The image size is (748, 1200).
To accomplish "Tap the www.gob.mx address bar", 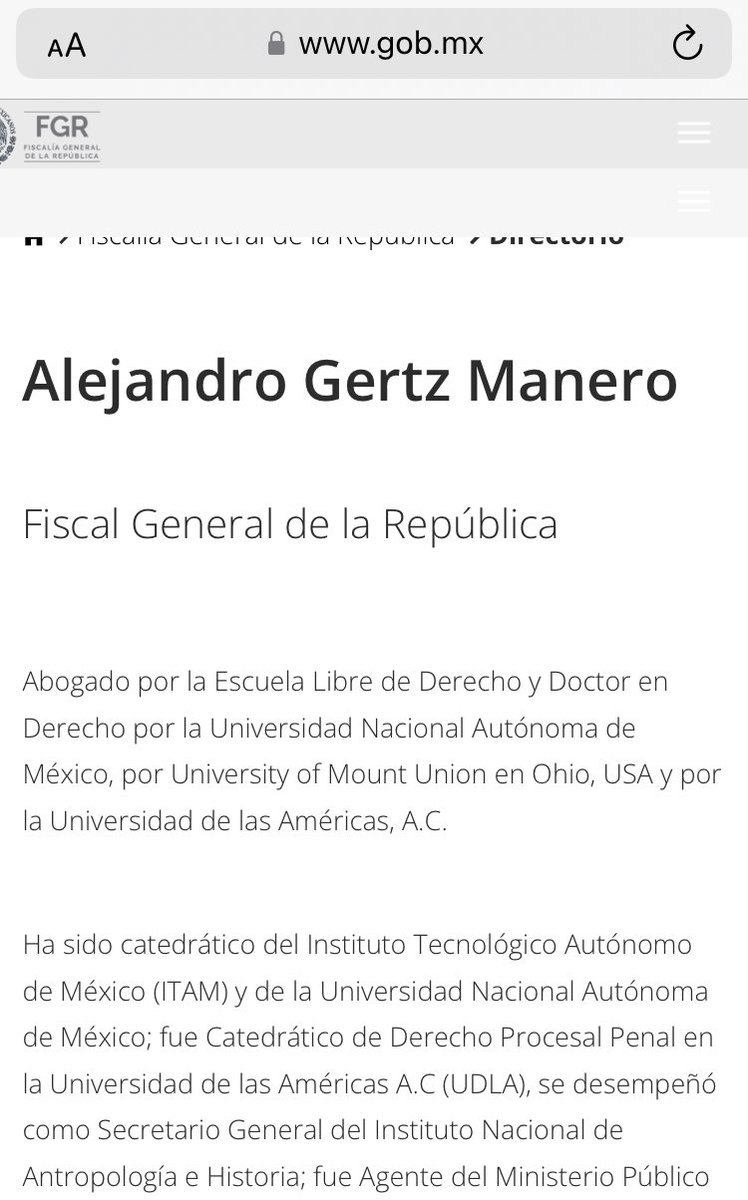I will 374,44.
